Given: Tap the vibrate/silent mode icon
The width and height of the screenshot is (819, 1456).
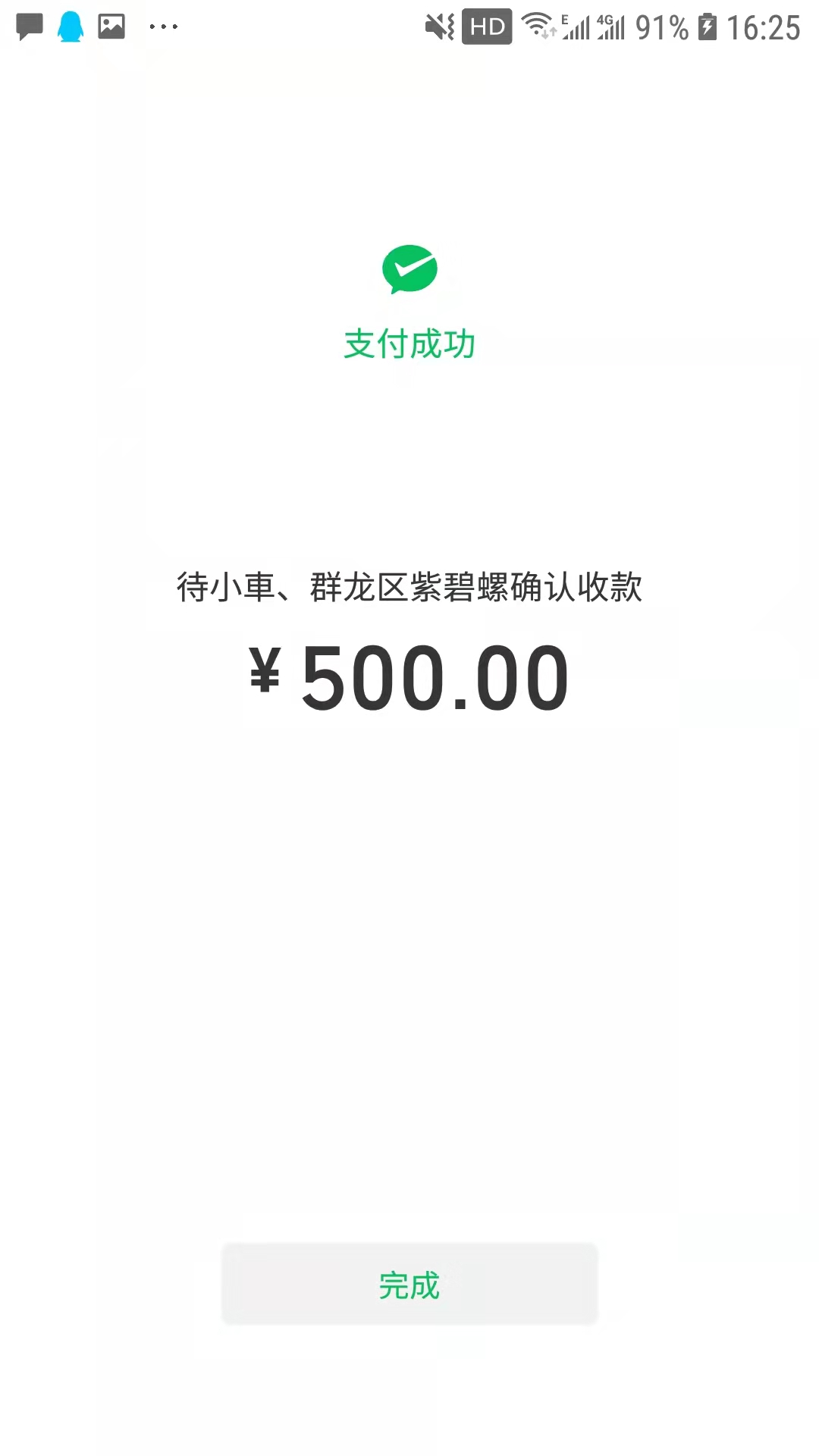Looking at the screenshot, I should pos(438,27).
